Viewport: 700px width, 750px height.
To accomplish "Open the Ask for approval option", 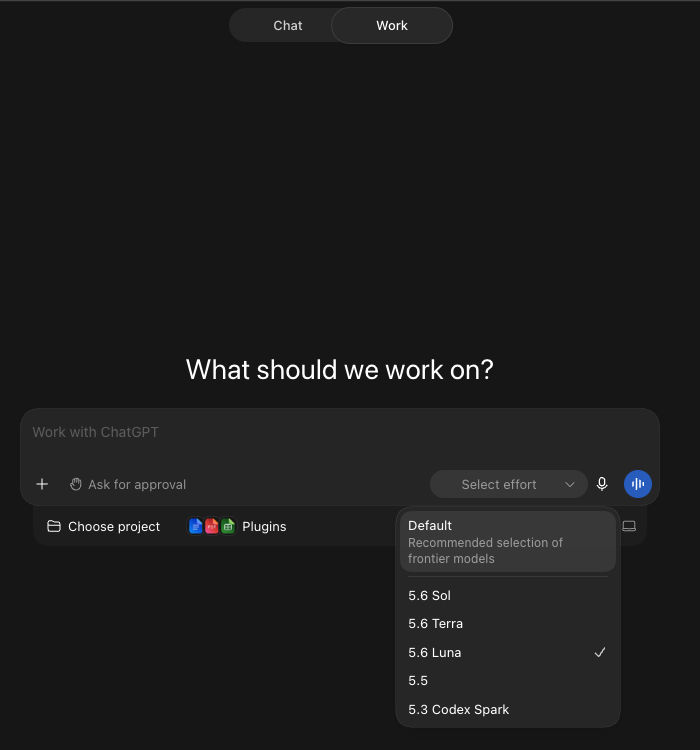I will tap(128, 485).
